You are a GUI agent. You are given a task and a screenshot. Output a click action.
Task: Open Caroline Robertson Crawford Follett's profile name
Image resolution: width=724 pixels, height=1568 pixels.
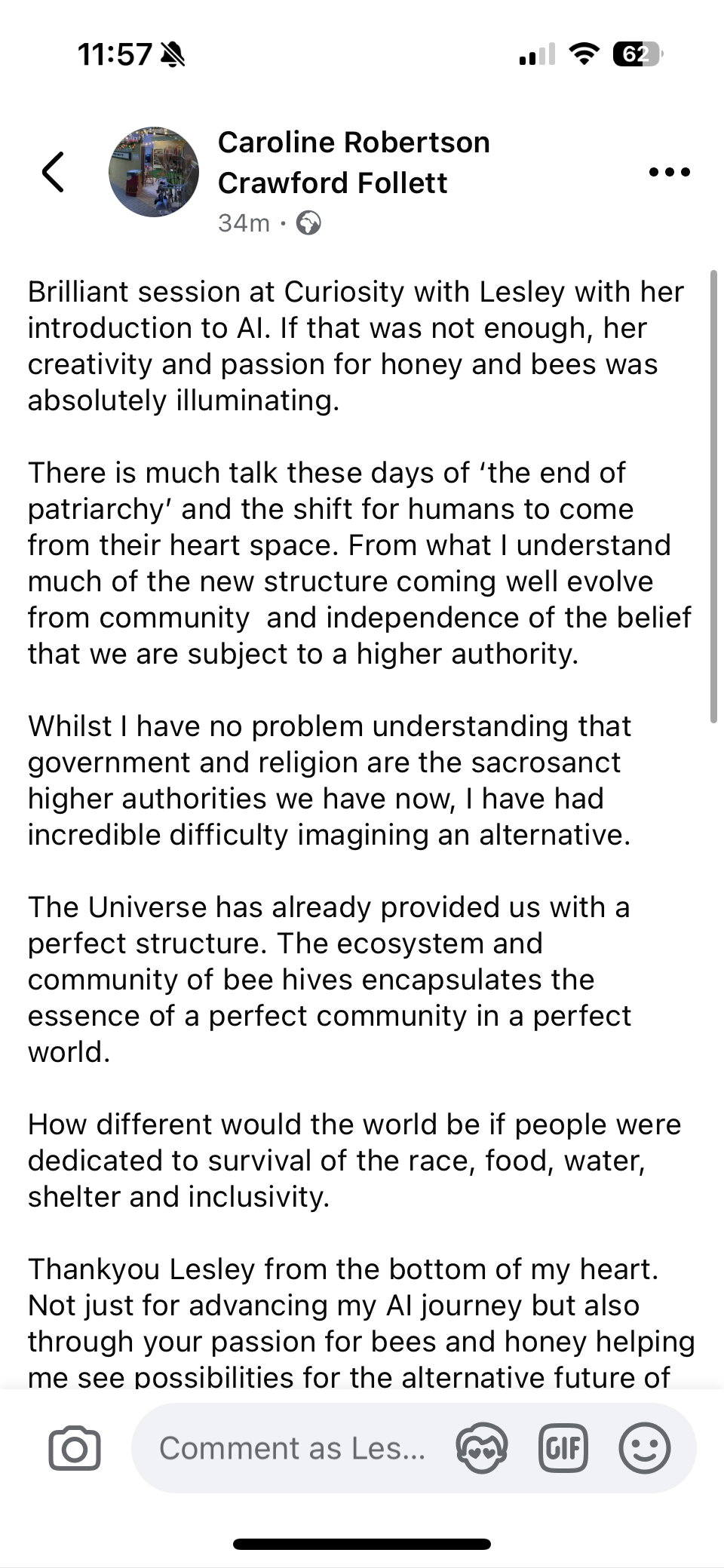coord(354,162)
